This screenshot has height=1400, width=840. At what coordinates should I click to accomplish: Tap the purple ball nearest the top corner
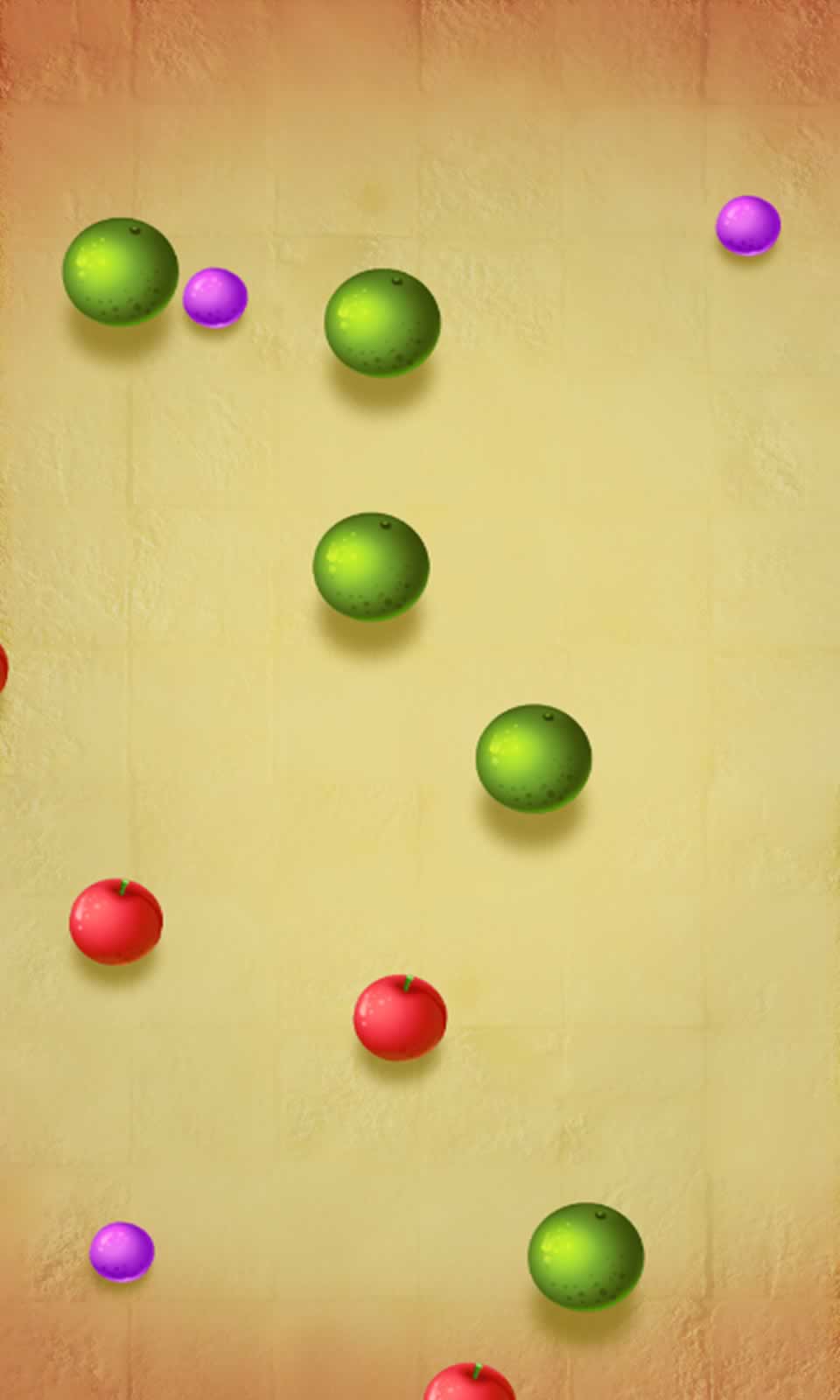pos(748,225)
